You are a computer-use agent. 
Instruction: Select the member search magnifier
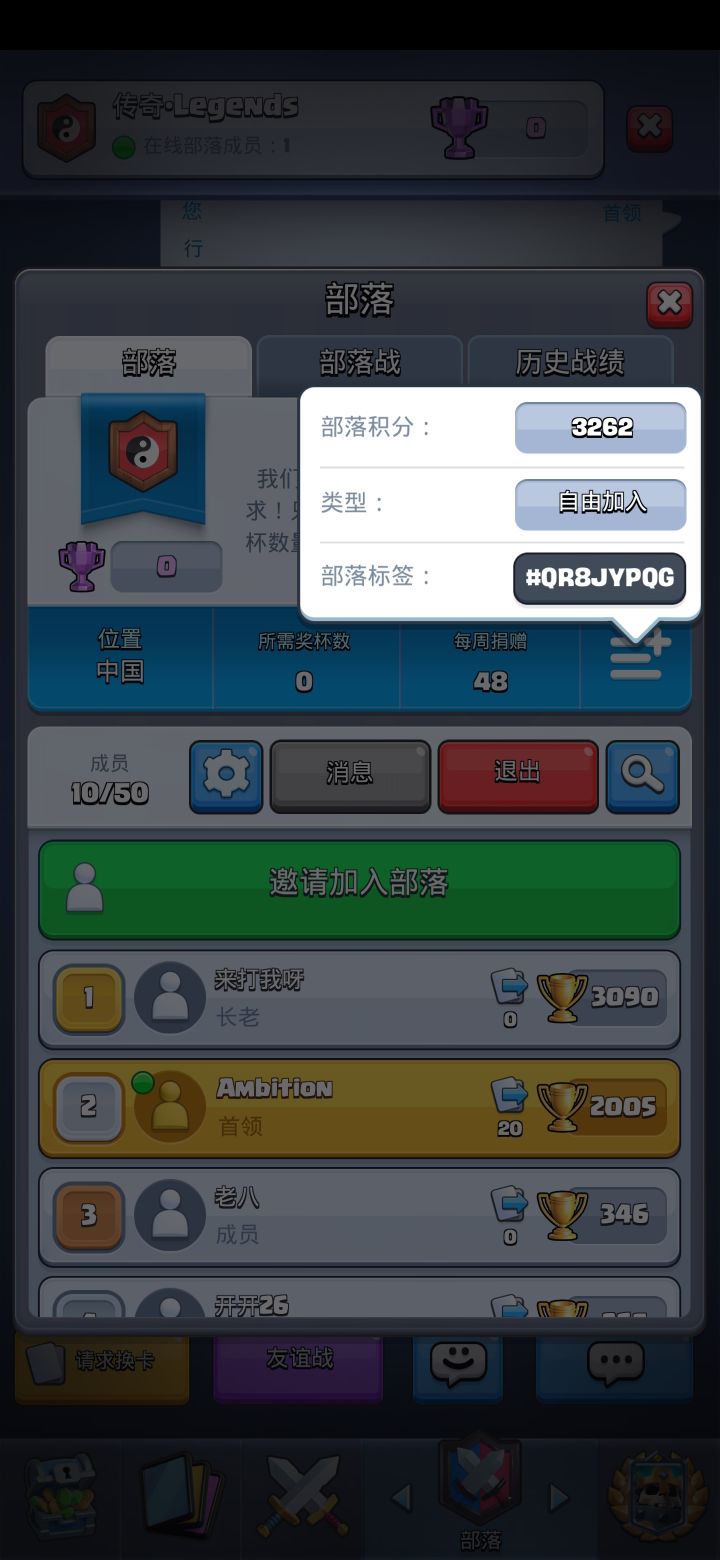pos(643,776)
